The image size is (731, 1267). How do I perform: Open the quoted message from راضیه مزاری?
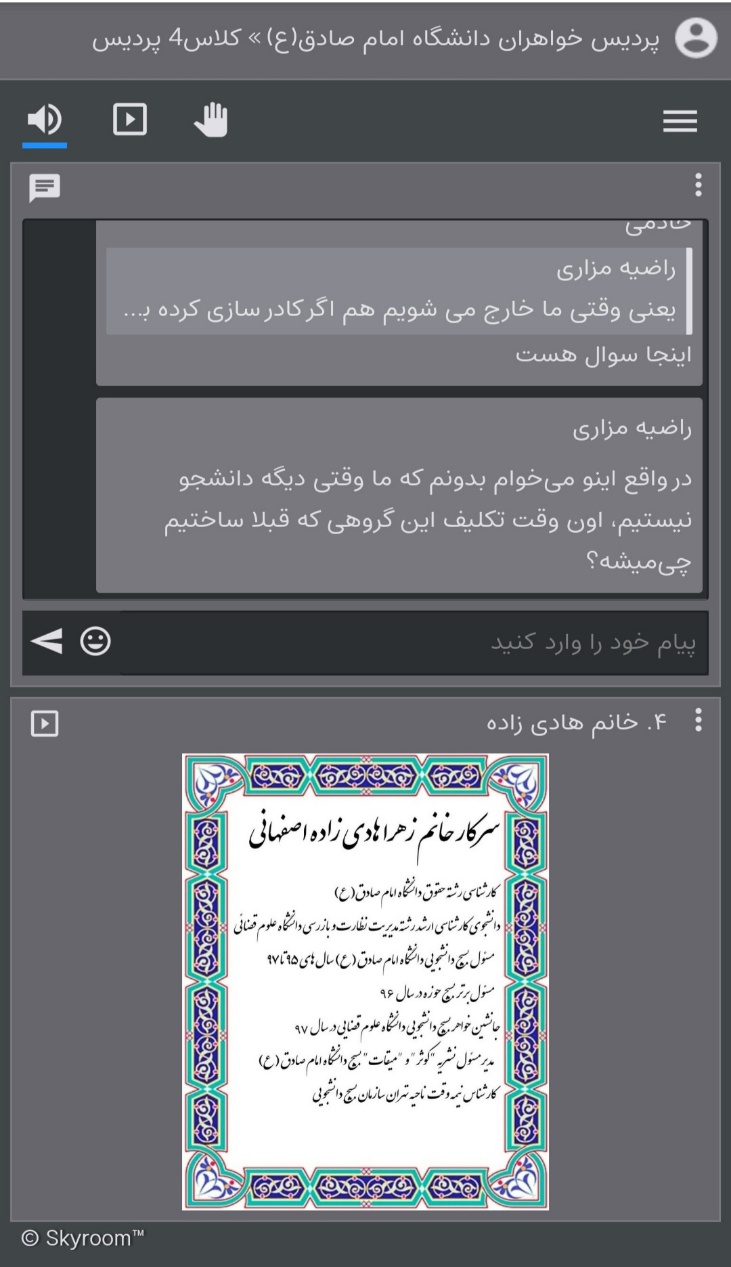click(400, 292)
